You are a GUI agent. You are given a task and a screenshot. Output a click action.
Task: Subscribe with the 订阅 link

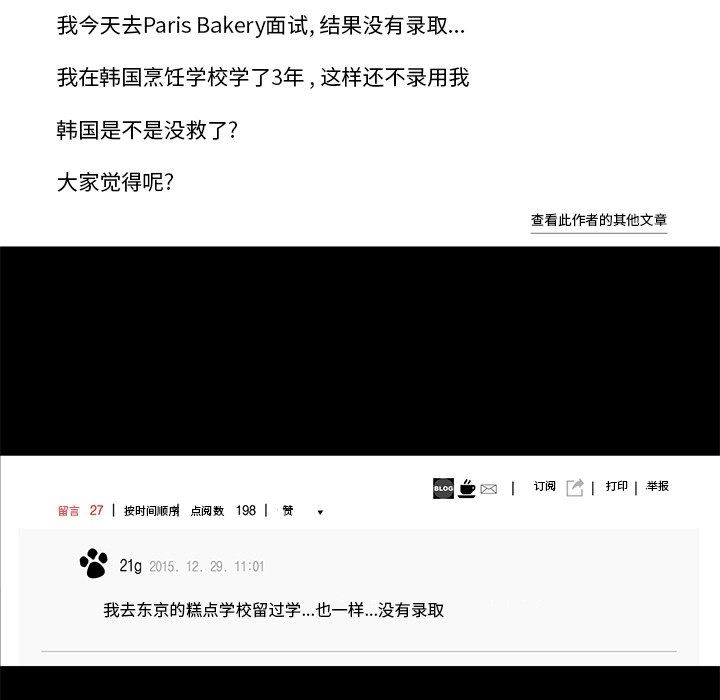(545, 486)
